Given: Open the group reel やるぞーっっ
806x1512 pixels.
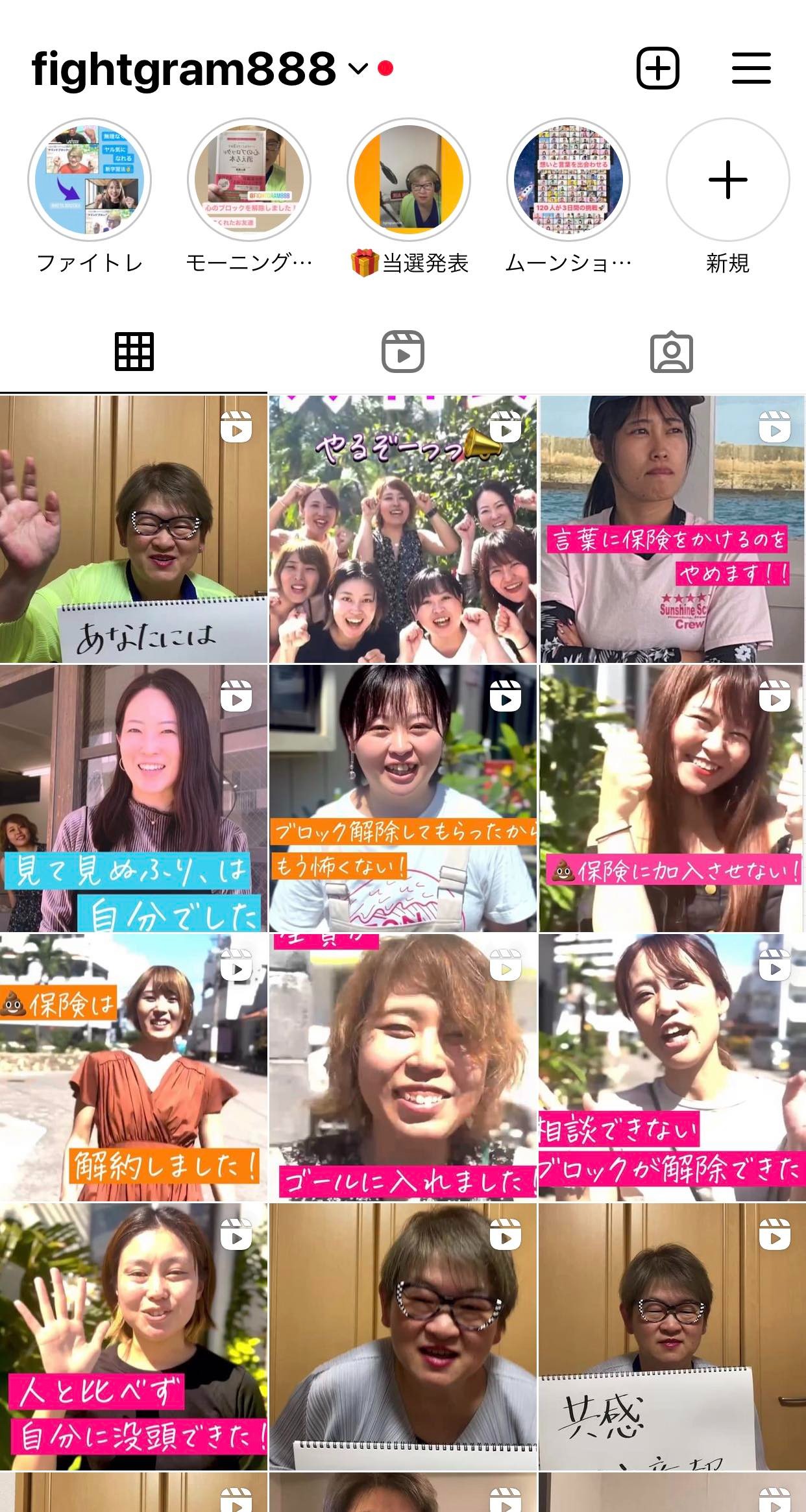Looking at the screenshot, I should coord(403,529).
